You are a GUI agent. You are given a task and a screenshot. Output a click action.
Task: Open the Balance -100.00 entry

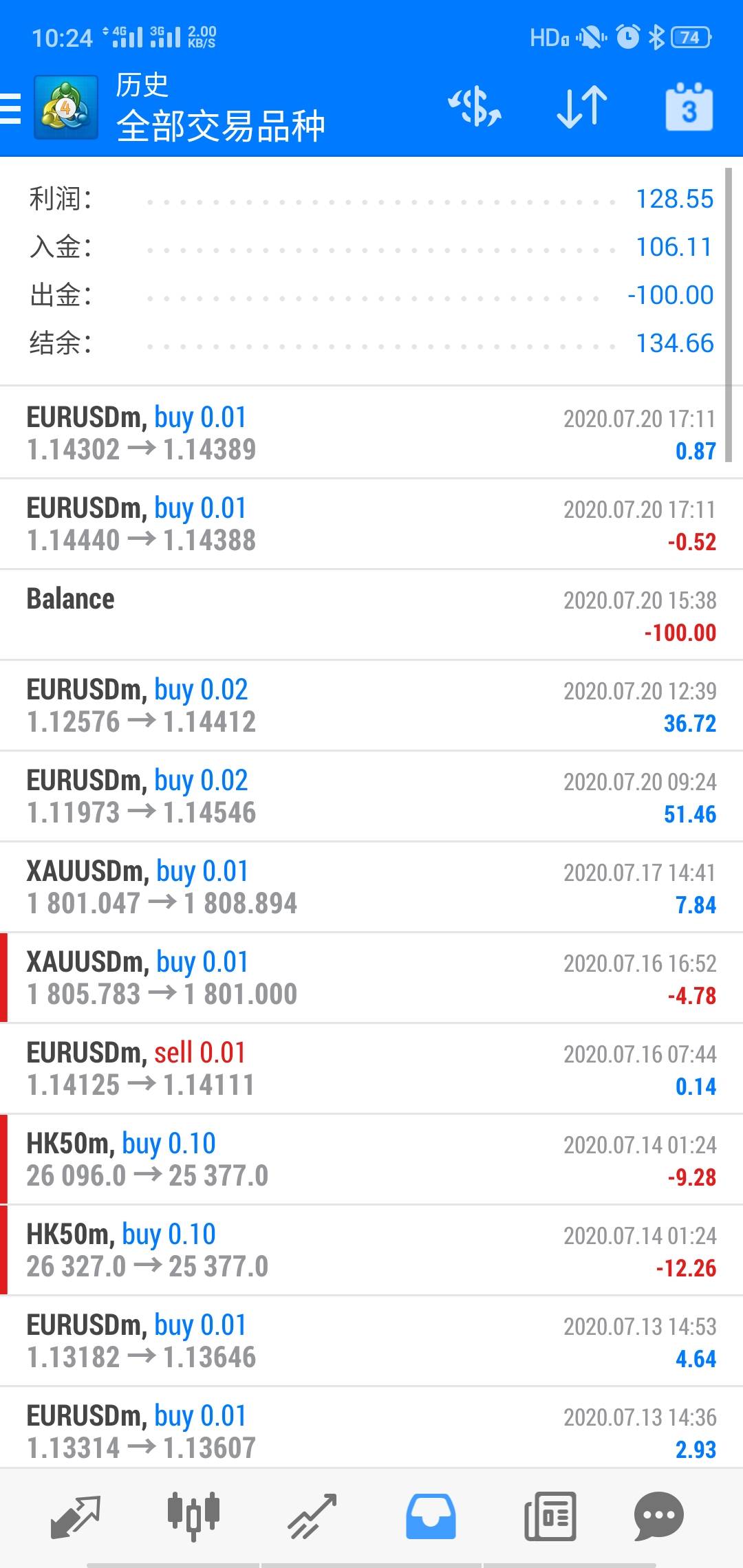click(371, 615)
